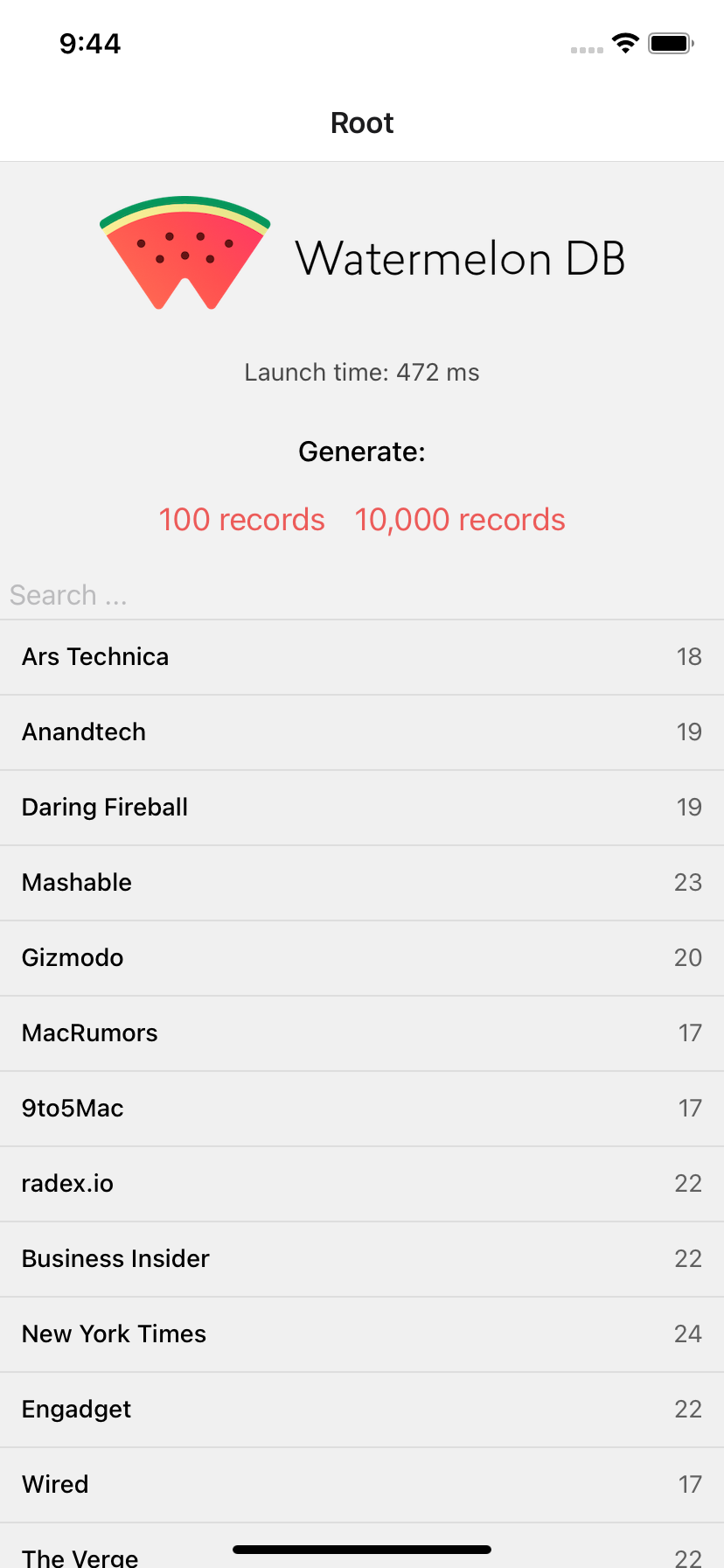
Task: Generate 10,000 records
Action: click(460, 520)
